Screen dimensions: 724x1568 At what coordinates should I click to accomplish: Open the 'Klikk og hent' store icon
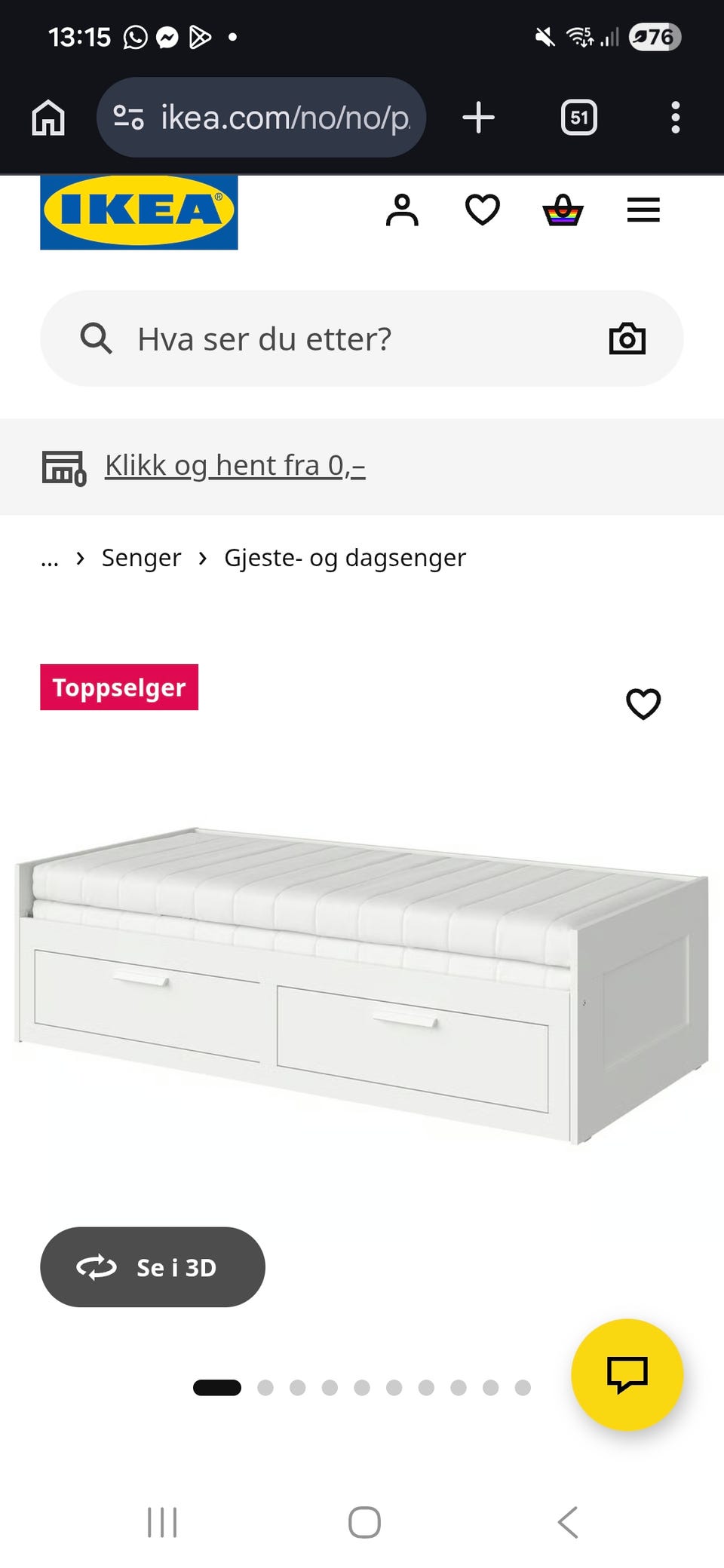[x=63, y=467]
